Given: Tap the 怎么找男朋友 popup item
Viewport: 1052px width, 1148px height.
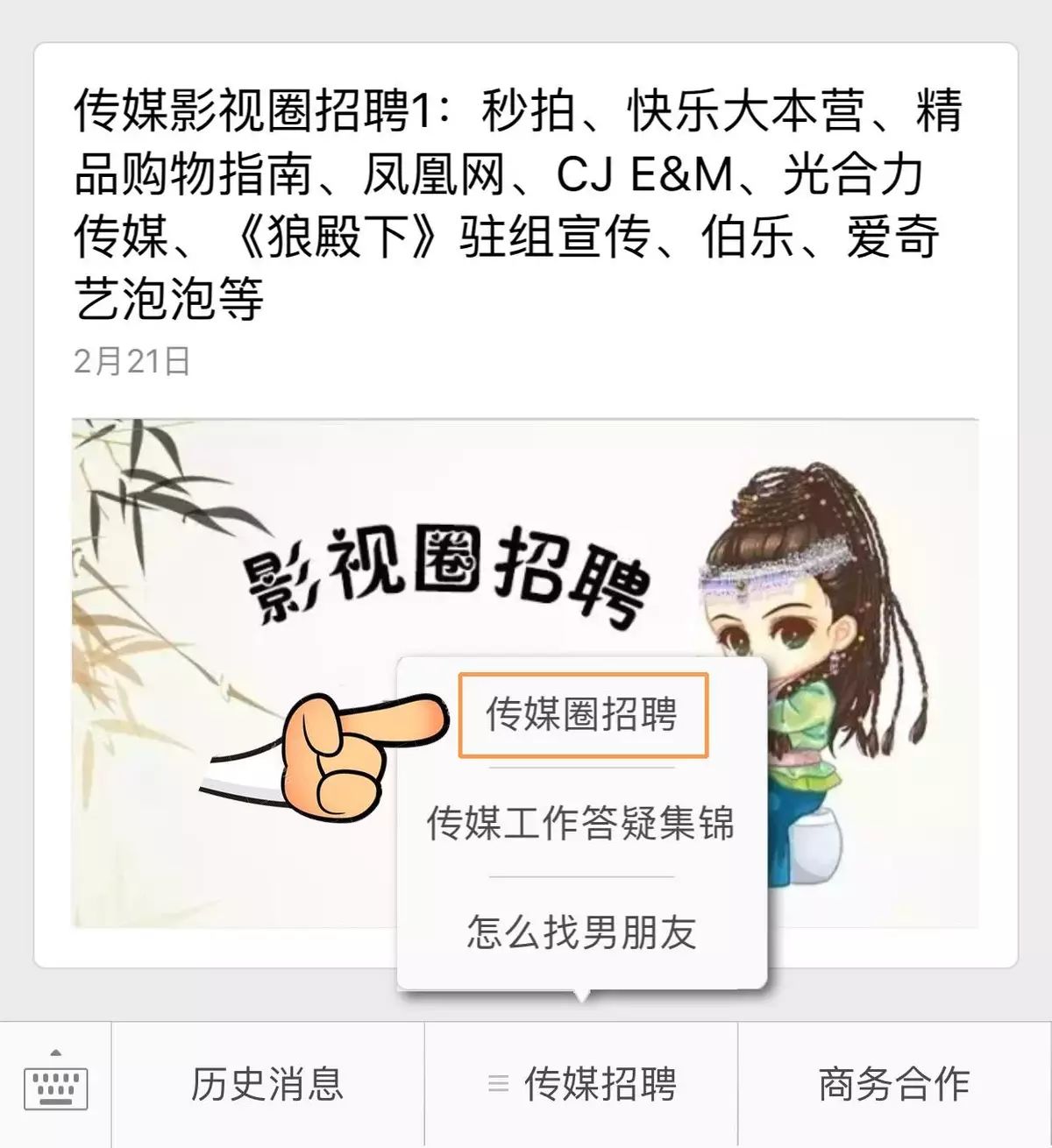Looking at the screenshot, I should coord(581,932).
